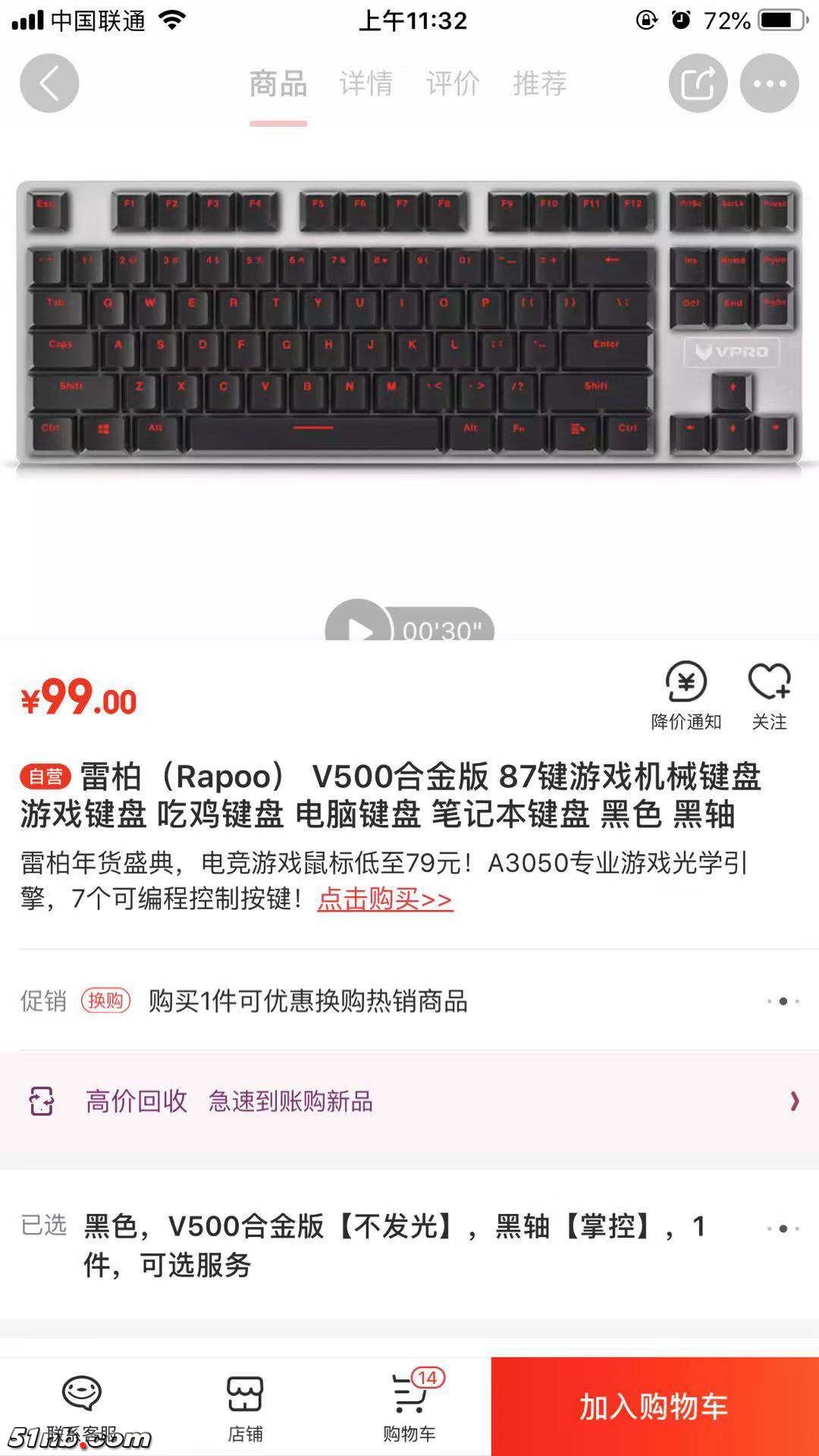Open the share menu via the share icon
Screen dimensions: 819x1456
point(698,83)
